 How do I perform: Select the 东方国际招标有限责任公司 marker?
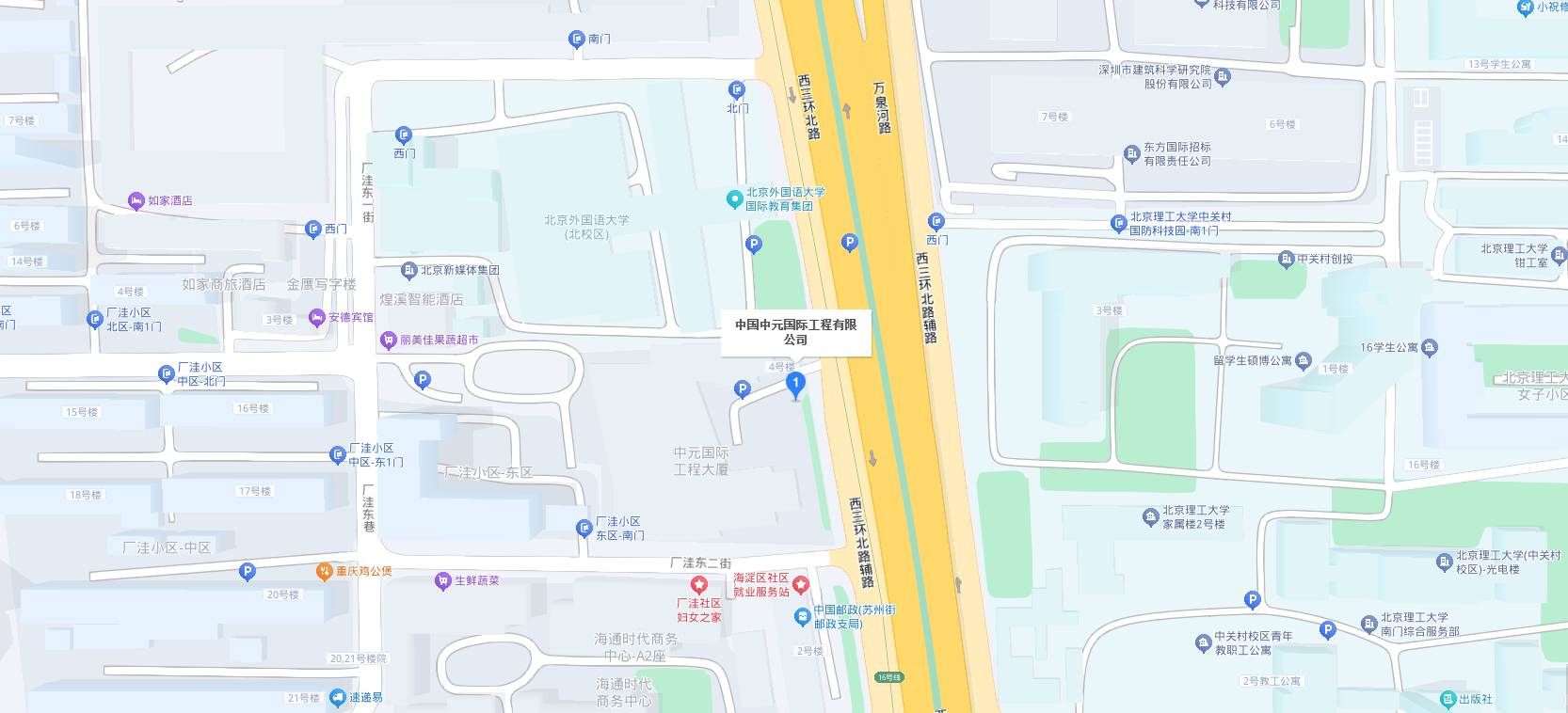[x=1132, y=154]
